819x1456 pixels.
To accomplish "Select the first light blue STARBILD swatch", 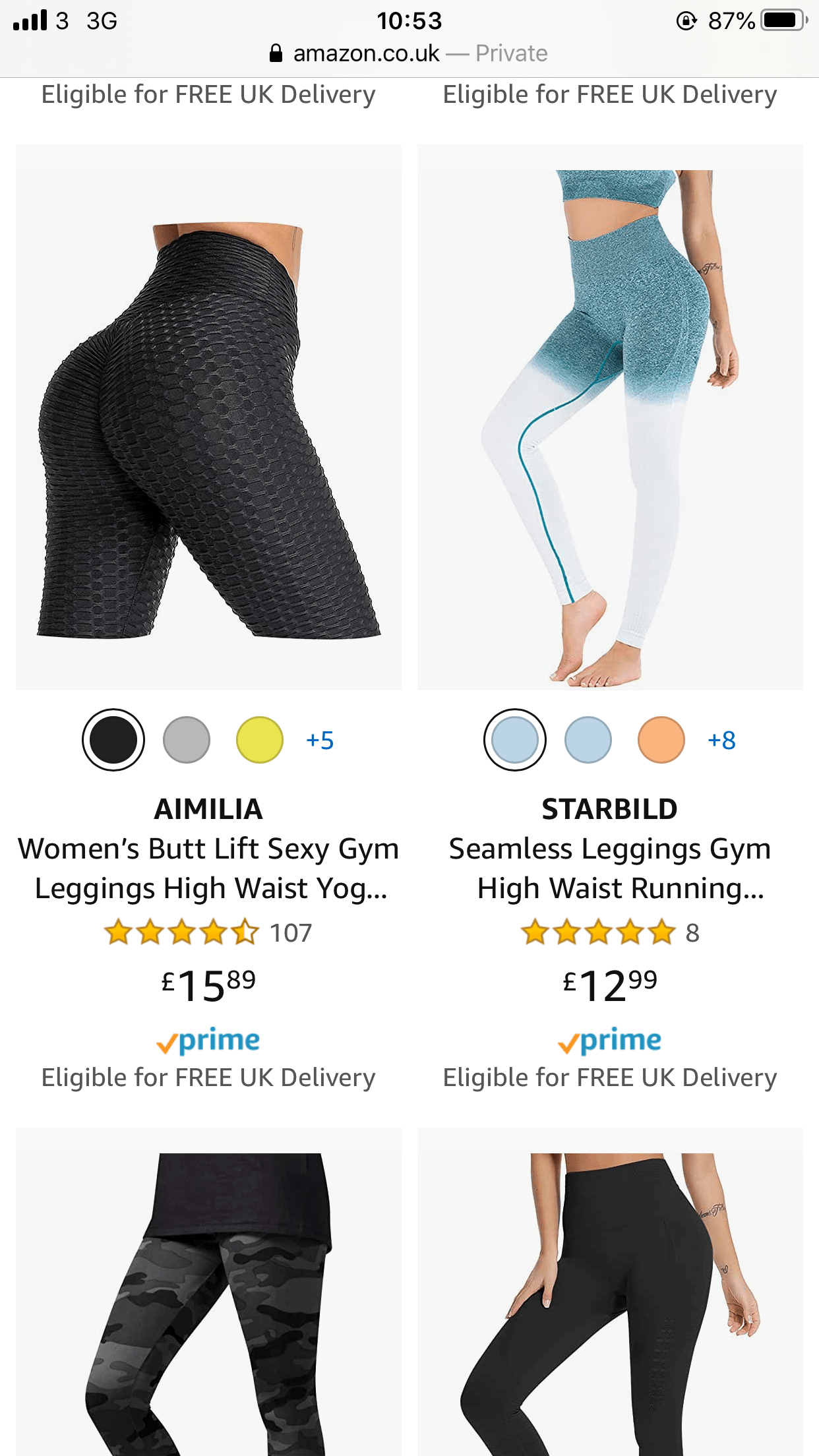I will pos(515,740).
